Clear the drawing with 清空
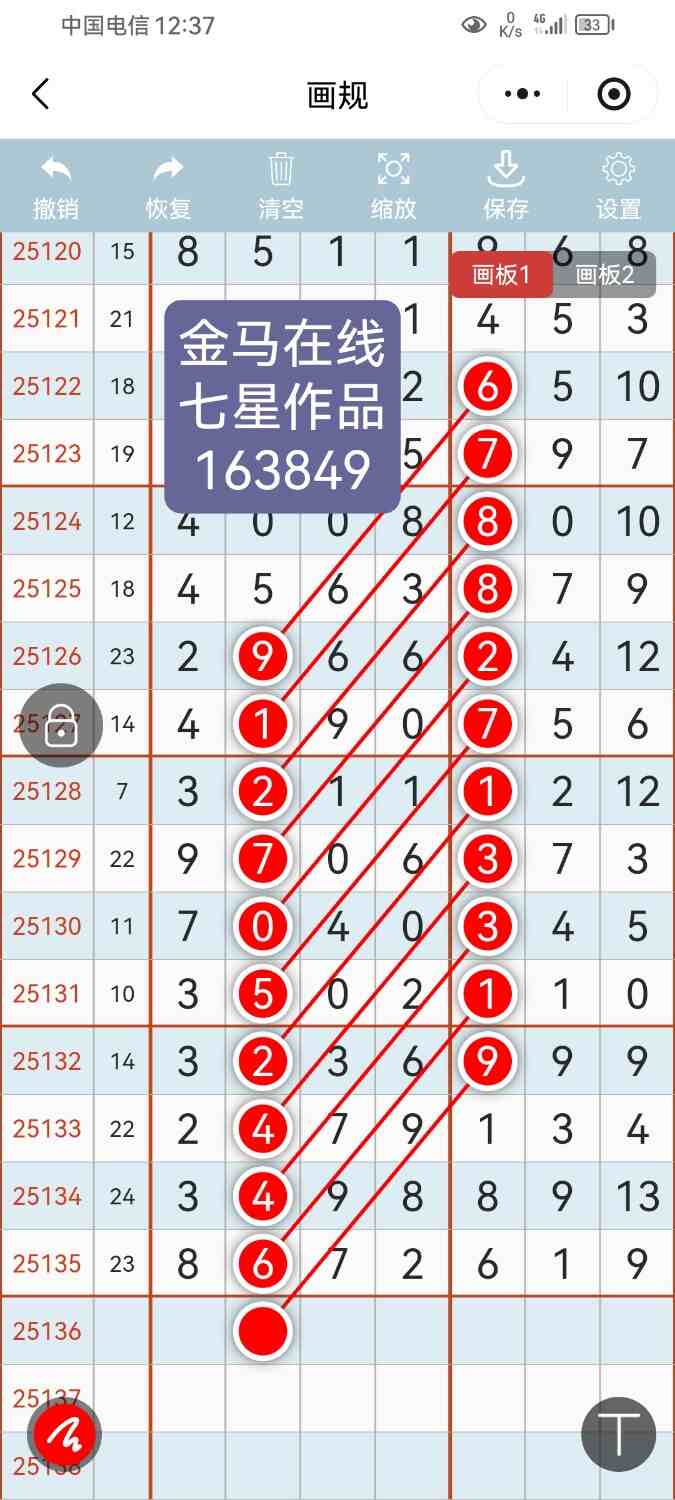 pos(281,187)
